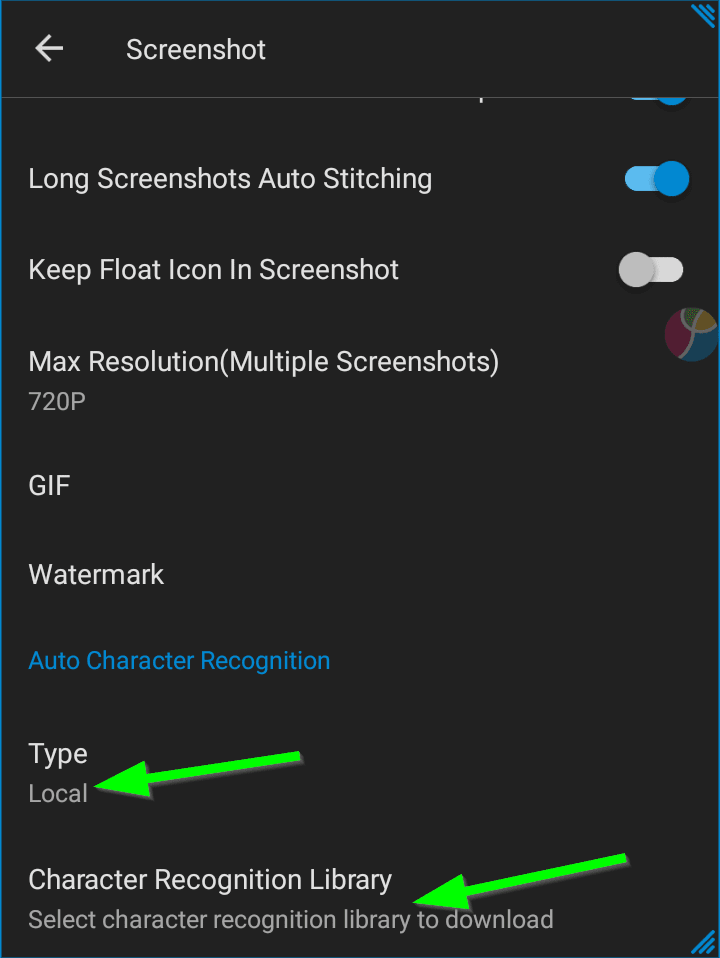The width and height of the screenshot is (720, 958).
Task: Open Character Recognition Library
Action: click(x=210, y=897)
